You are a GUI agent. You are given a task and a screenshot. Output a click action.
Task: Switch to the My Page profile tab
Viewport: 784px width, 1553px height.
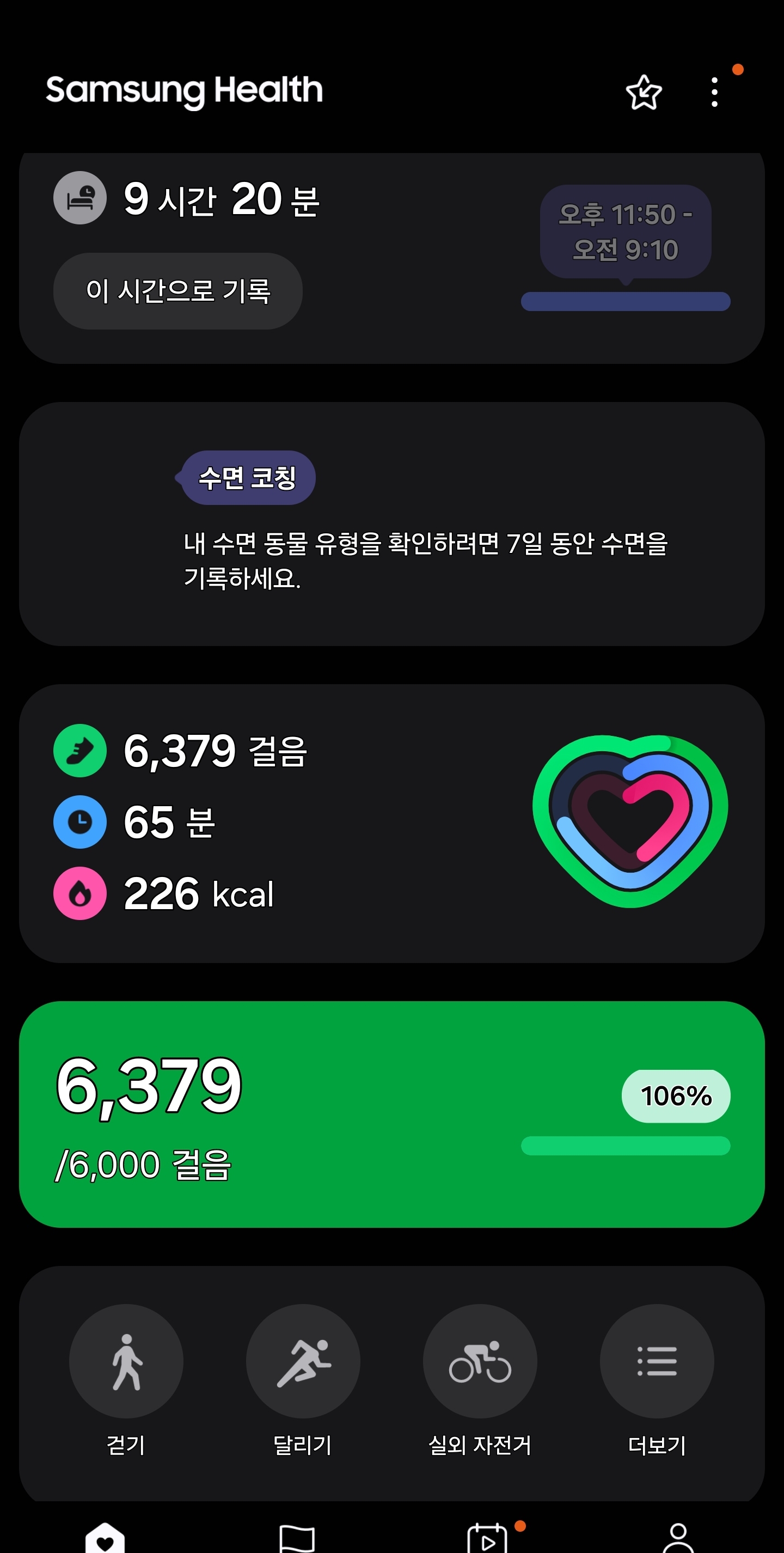(678, 1537)
